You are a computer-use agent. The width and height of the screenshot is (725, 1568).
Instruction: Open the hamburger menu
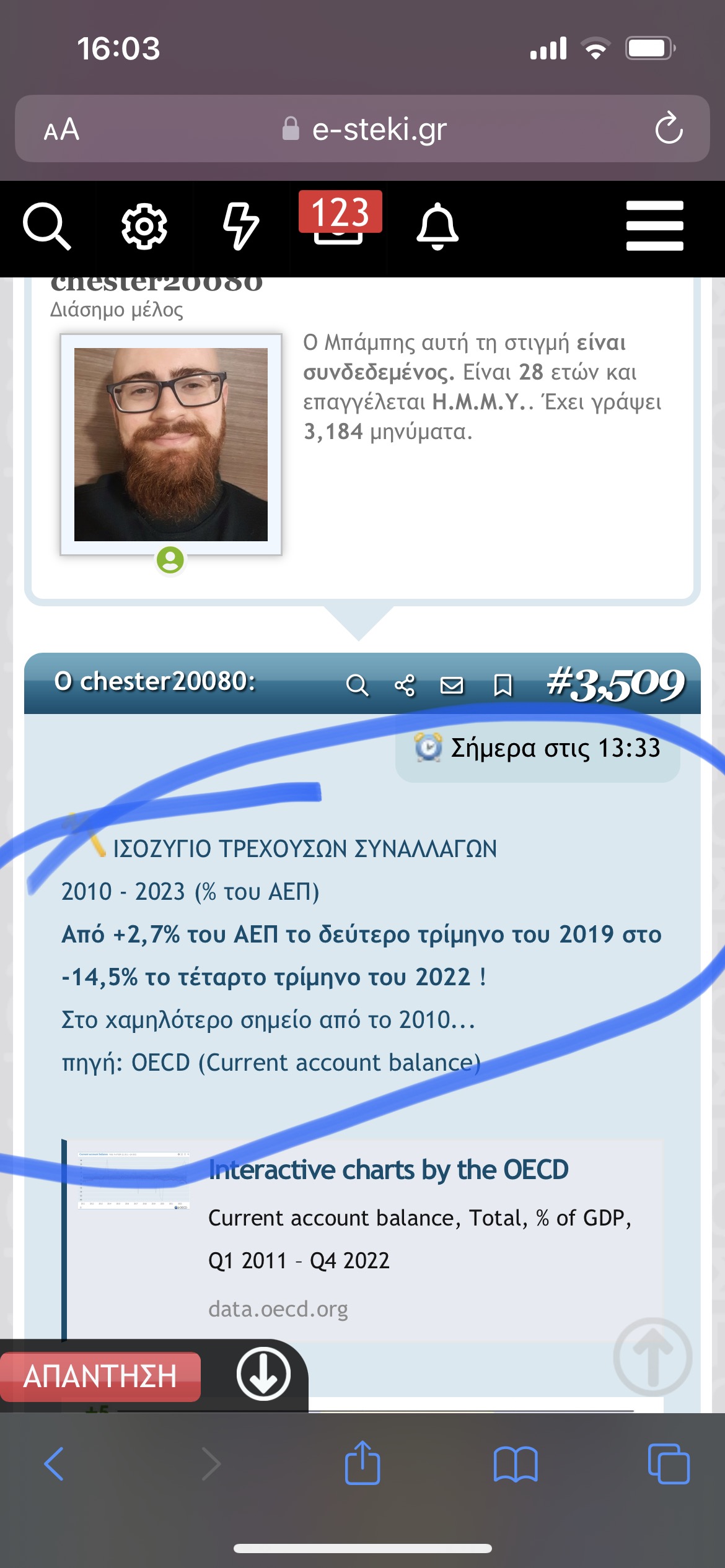[x=654, y=225]
